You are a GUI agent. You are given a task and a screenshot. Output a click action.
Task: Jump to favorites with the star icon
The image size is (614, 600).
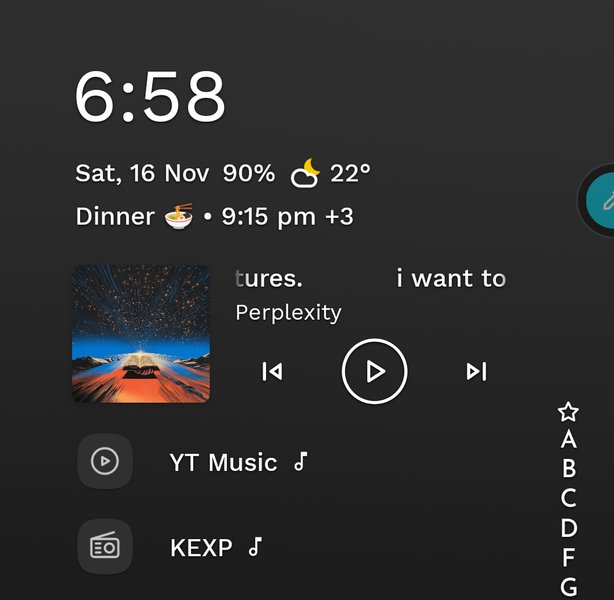pyautogui.click(x=568, y=411)
